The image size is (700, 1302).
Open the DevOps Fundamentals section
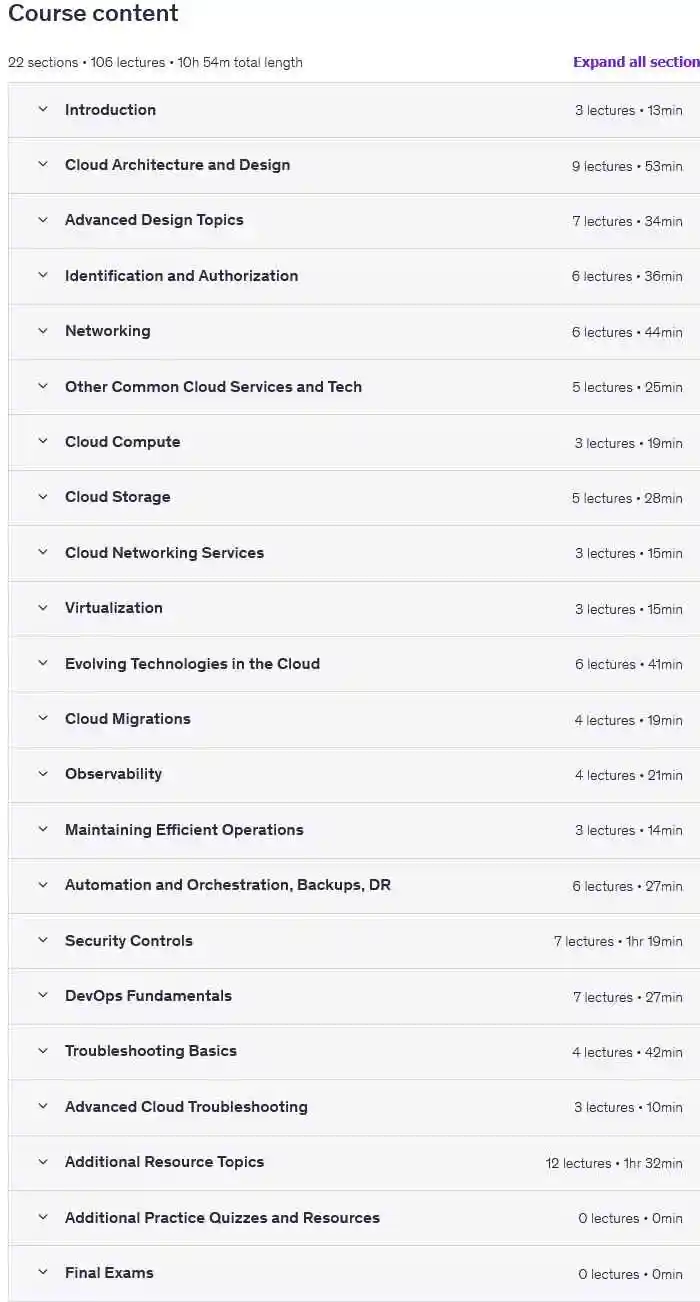354,996
